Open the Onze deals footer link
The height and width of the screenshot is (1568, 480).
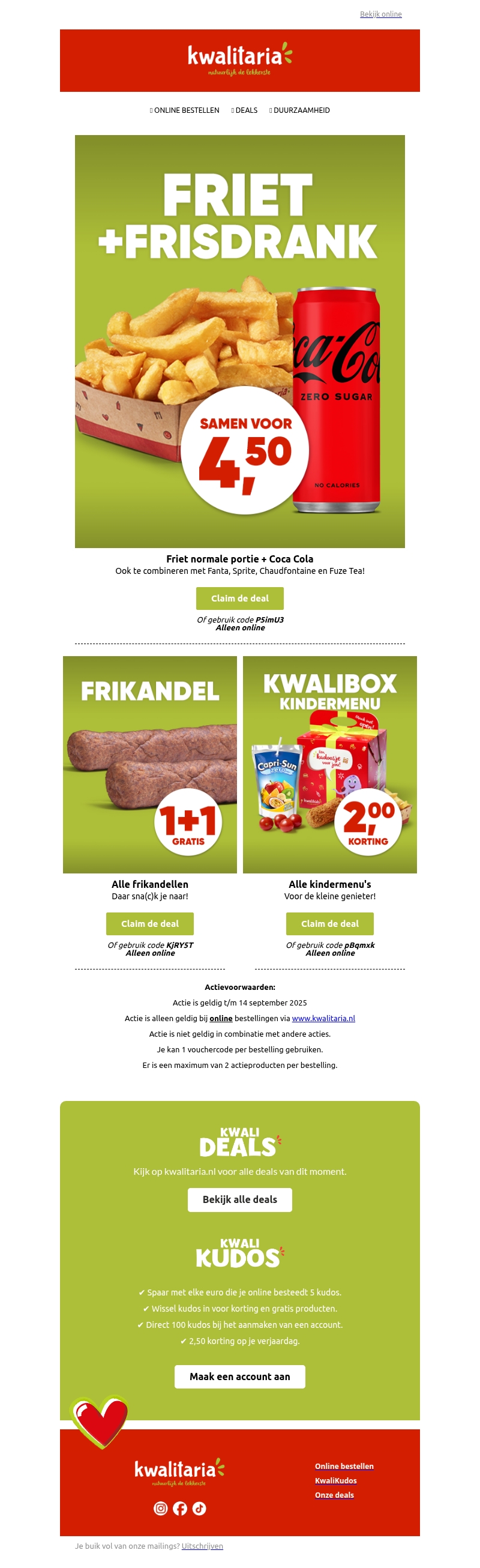point(334,1494)
